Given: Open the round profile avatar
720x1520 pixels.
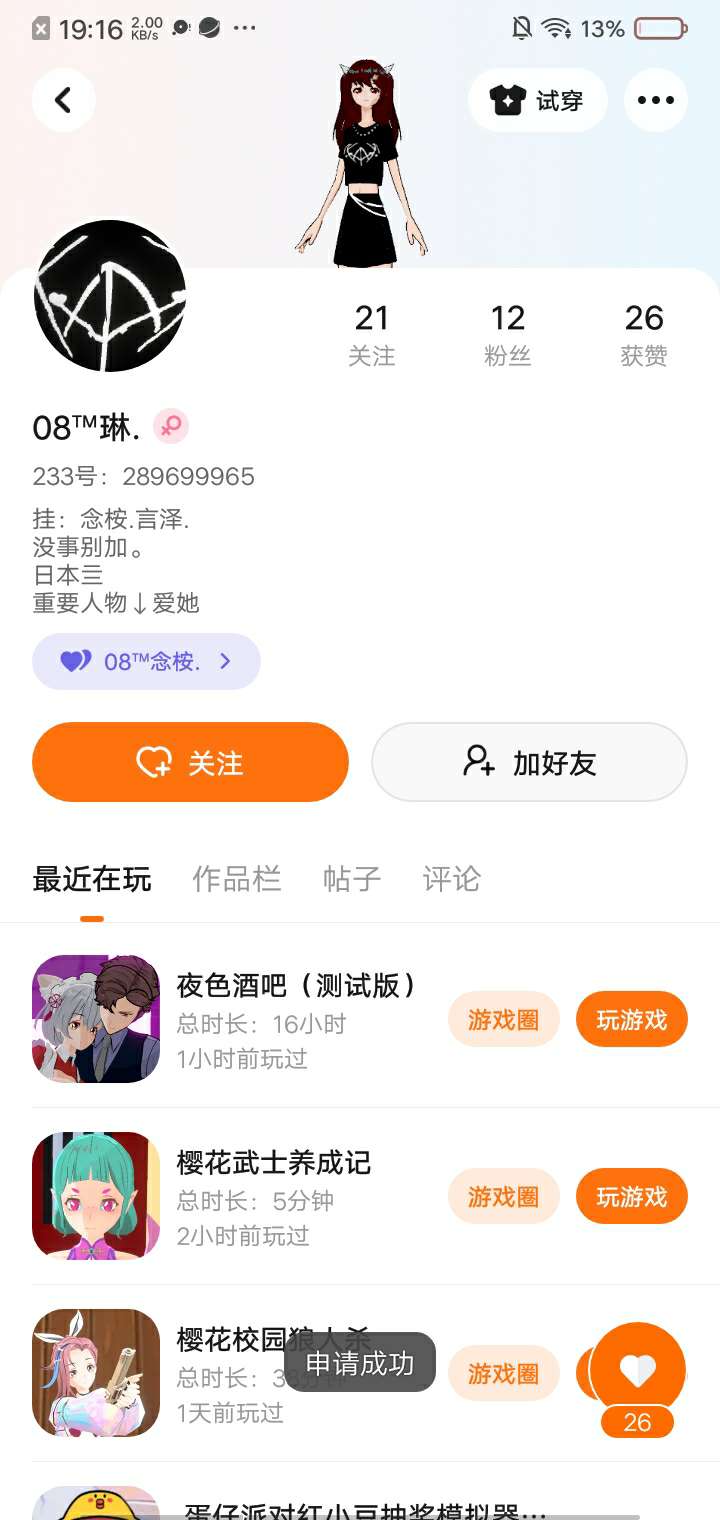Looking at the screenshot, I should pos(110,296).
